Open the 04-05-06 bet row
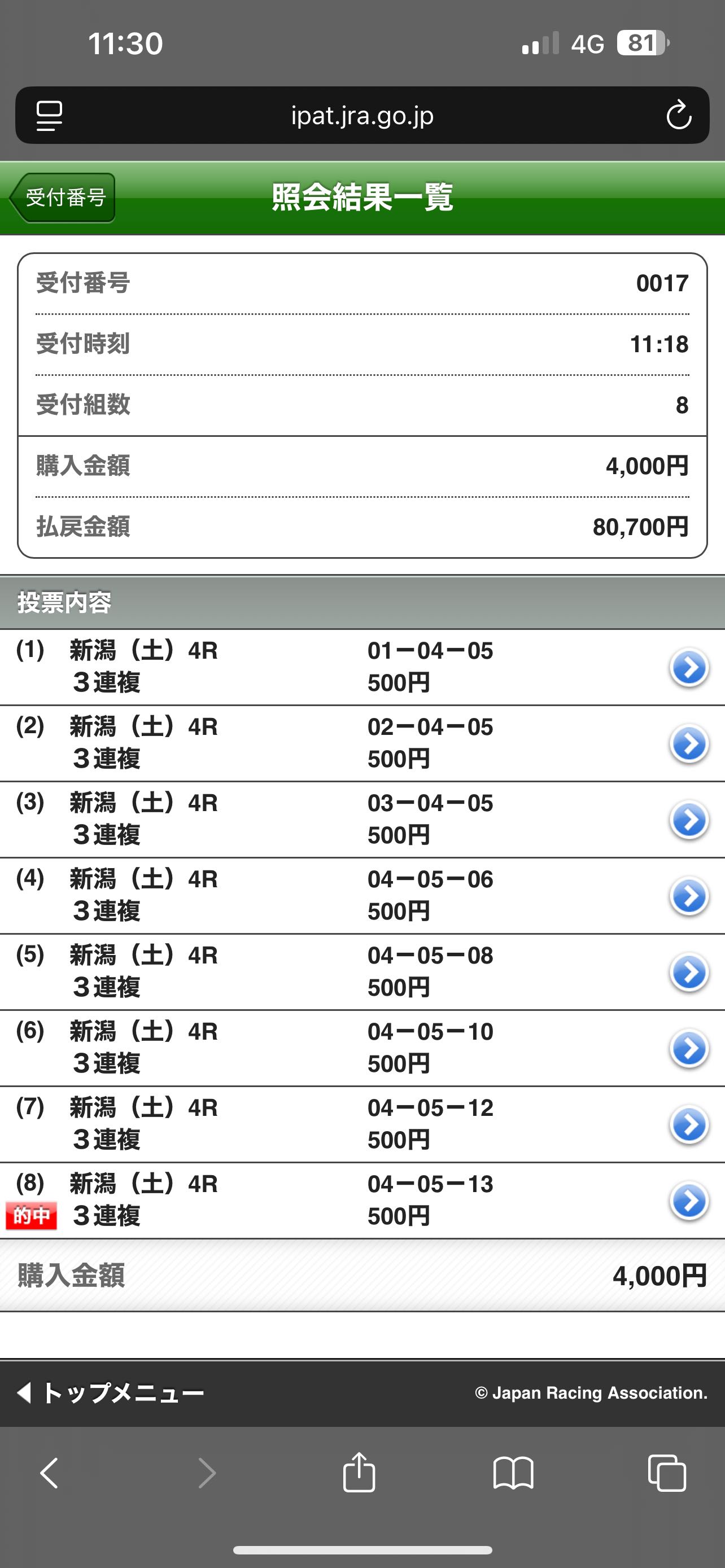The height and width of the screenshot is (1568, 725). tap(688, 896)
